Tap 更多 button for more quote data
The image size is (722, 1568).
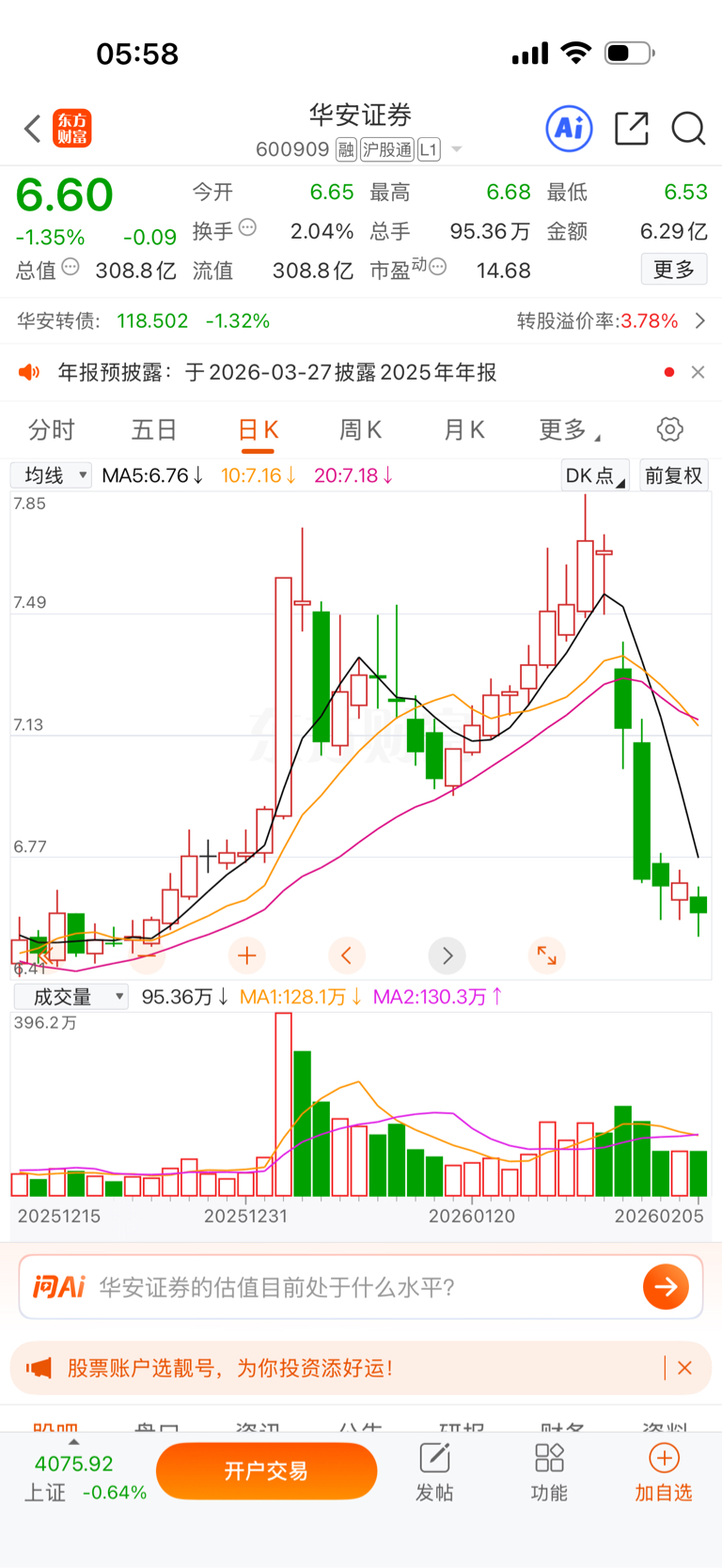tap(673, 270)
